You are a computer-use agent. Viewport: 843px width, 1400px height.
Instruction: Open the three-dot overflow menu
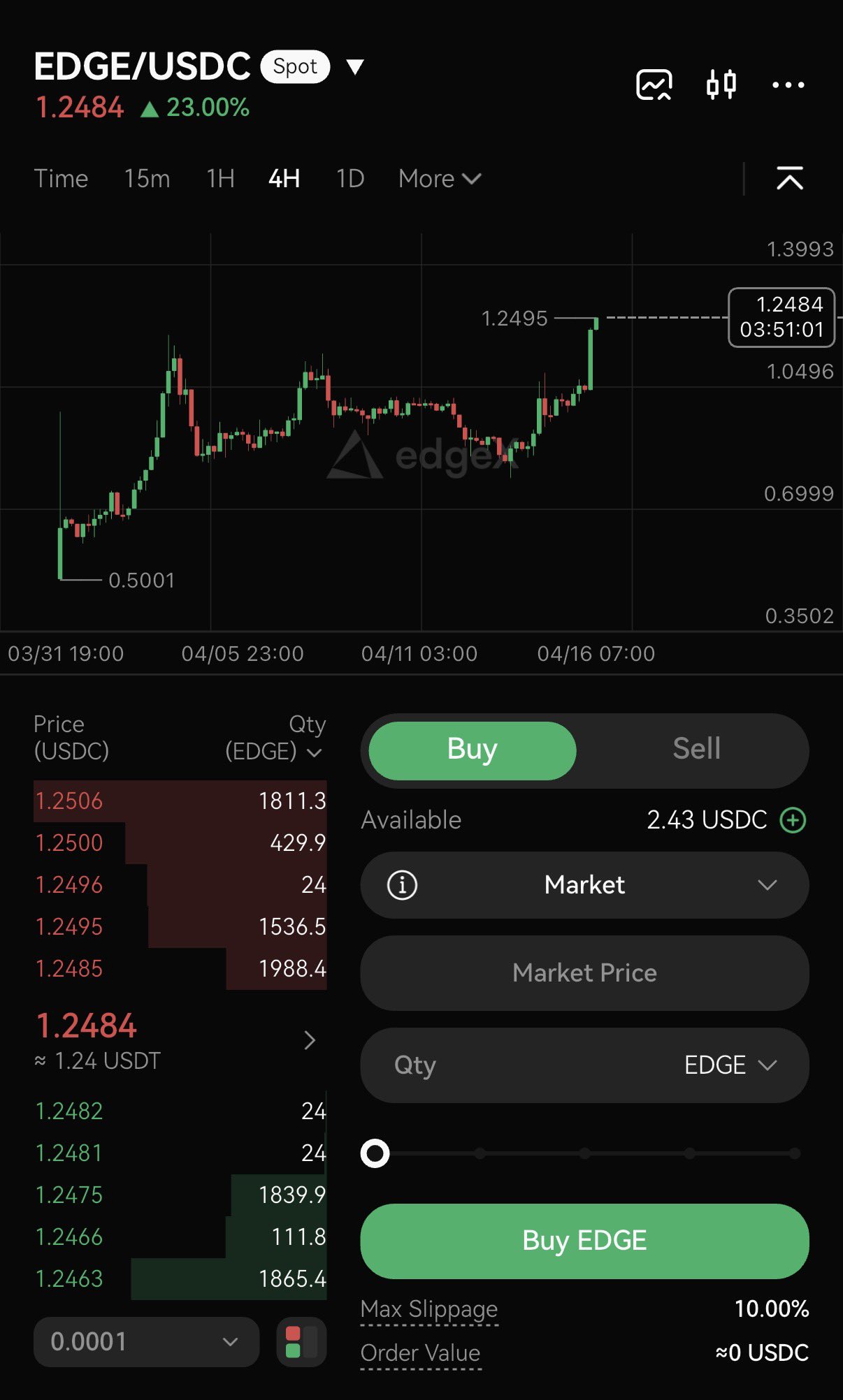[x=788, y=85]
